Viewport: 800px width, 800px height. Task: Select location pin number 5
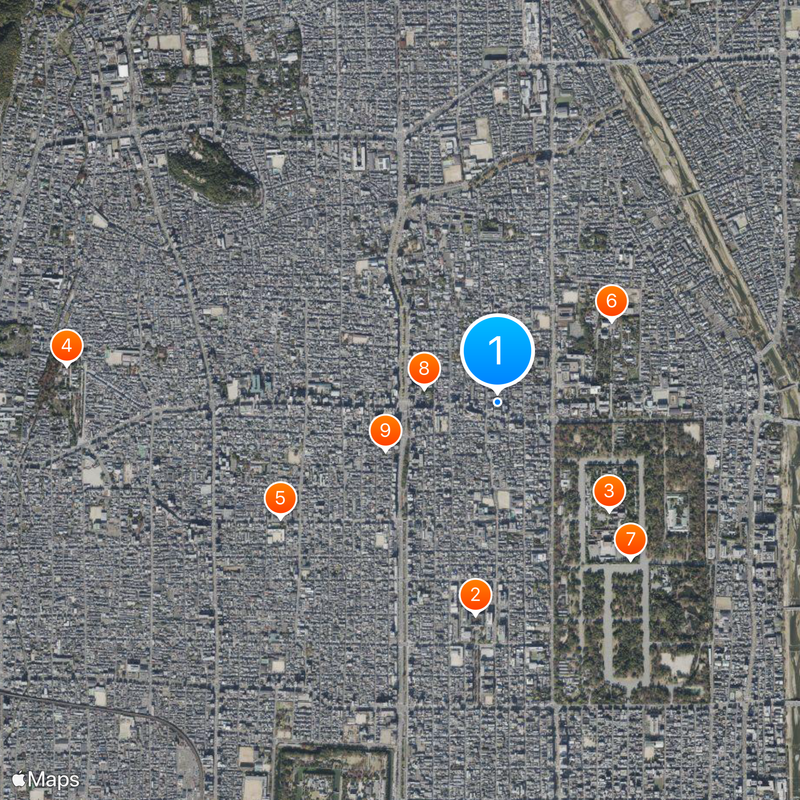pos(281,498)
